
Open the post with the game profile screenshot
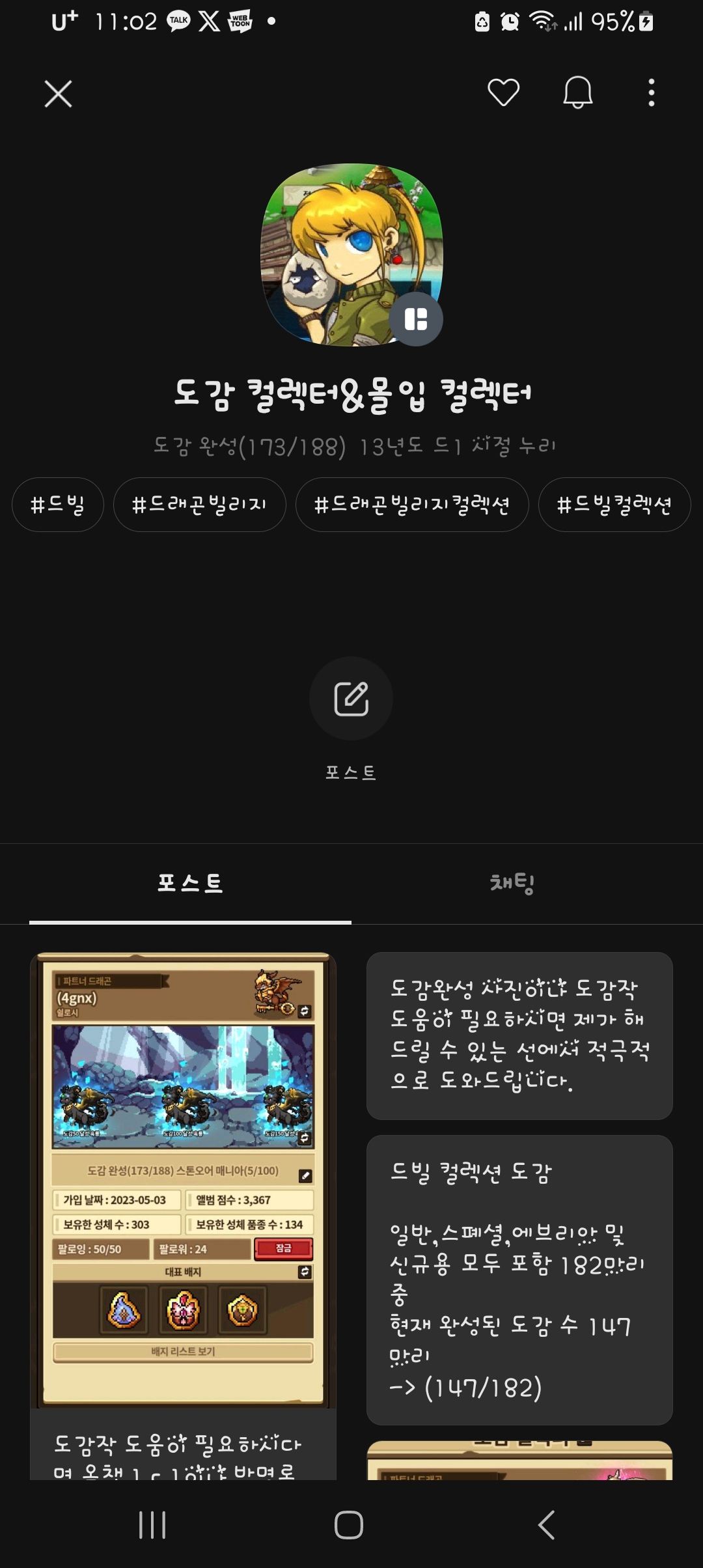point(183,1179)
